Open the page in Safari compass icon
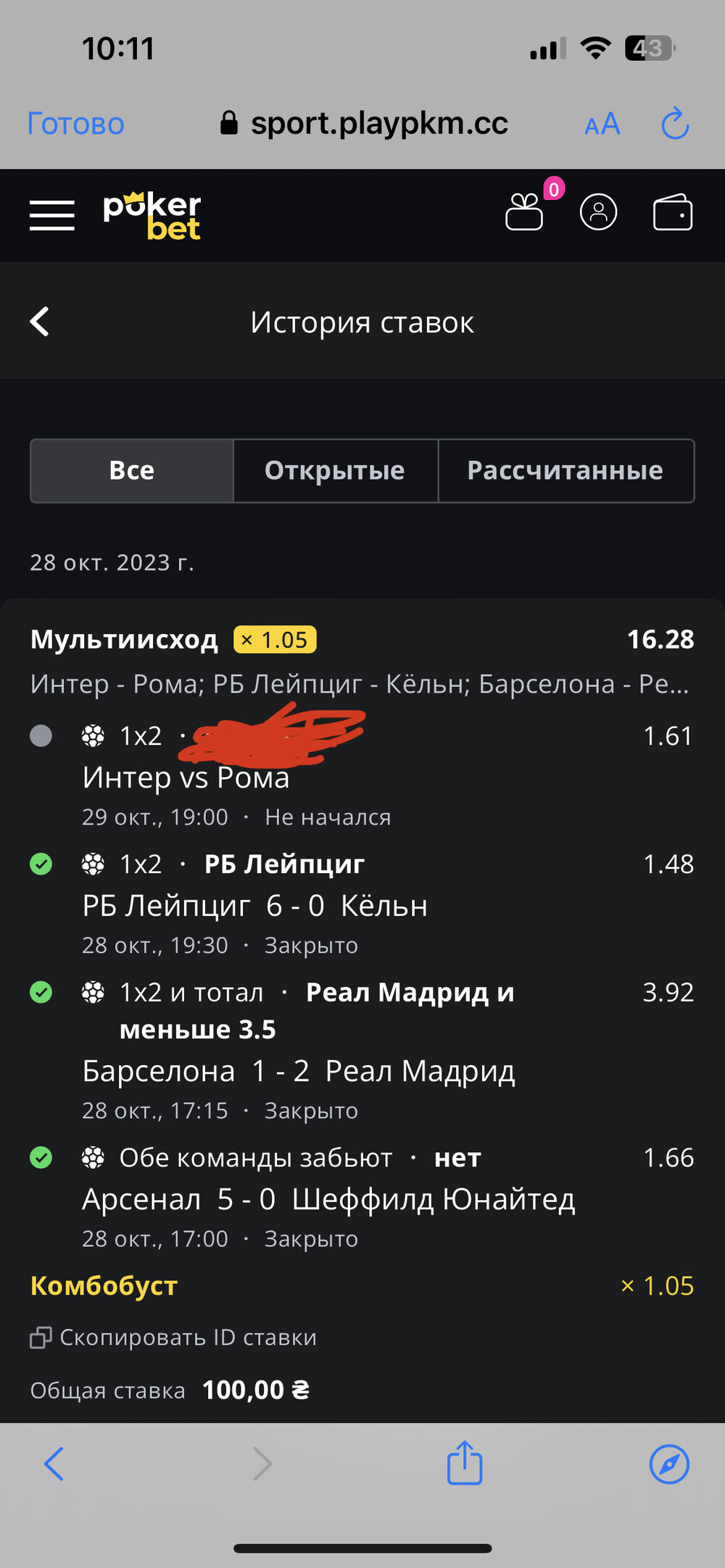Viewport: 725px width, 1568px height. point(669,1464)
